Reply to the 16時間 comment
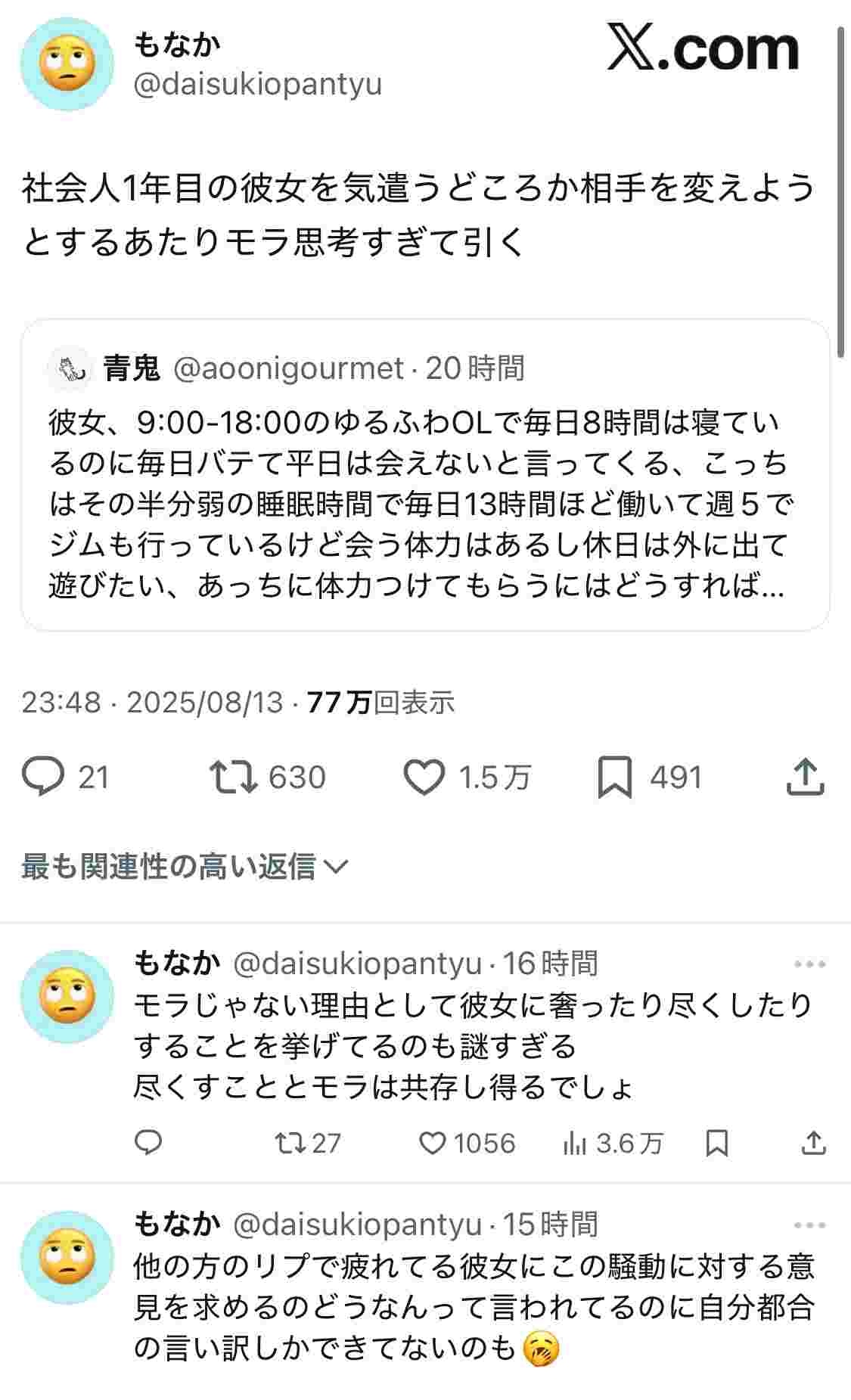This screenshot has width=851, height=1400. click(148, 1143)
